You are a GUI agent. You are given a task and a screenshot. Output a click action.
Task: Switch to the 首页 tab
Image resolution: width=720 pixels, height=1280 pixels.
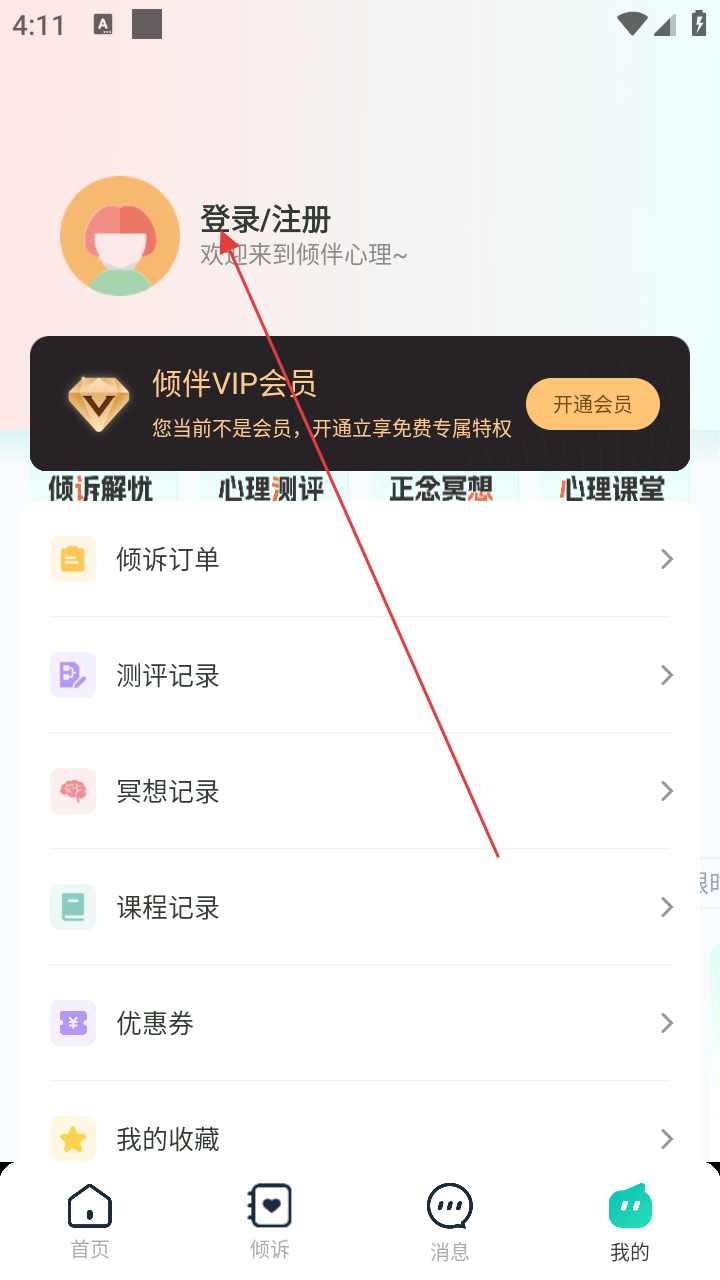coord(90,1221)
